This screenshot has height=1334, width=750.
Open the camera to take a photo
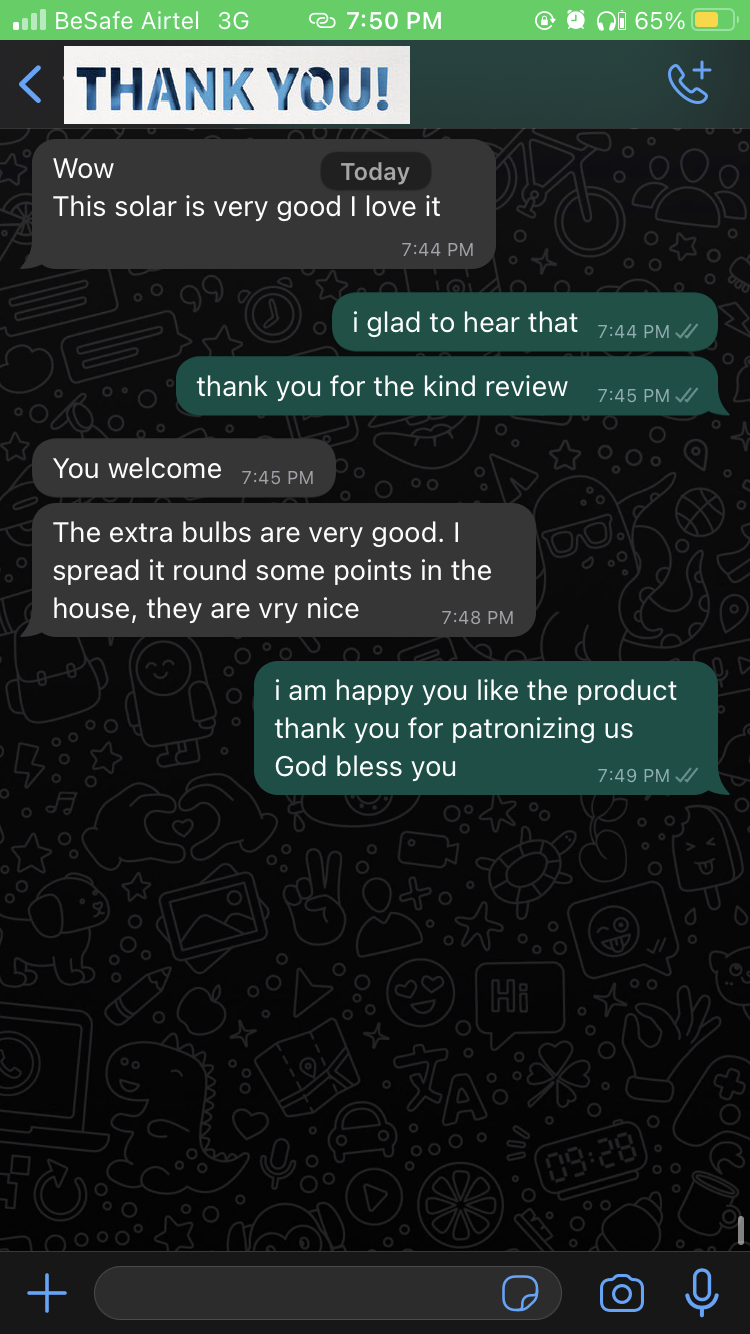pos(621,1294)
